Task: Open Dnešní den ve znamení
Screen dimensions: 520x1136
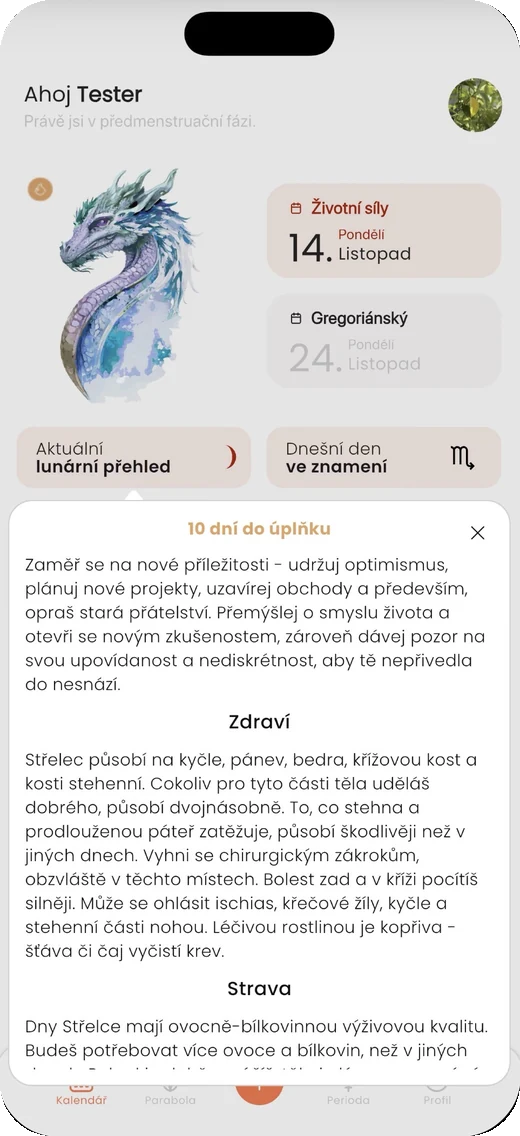Action: coord(384,457)
